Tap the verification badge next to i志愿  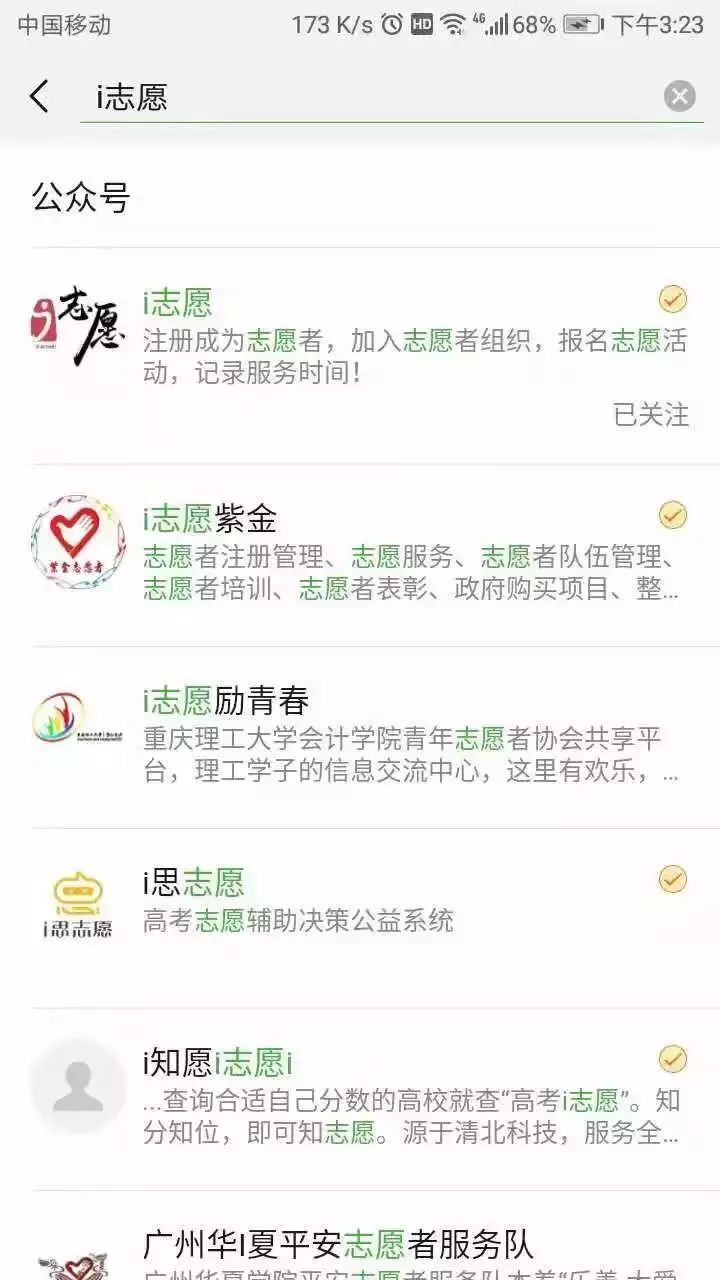point(672,298)
